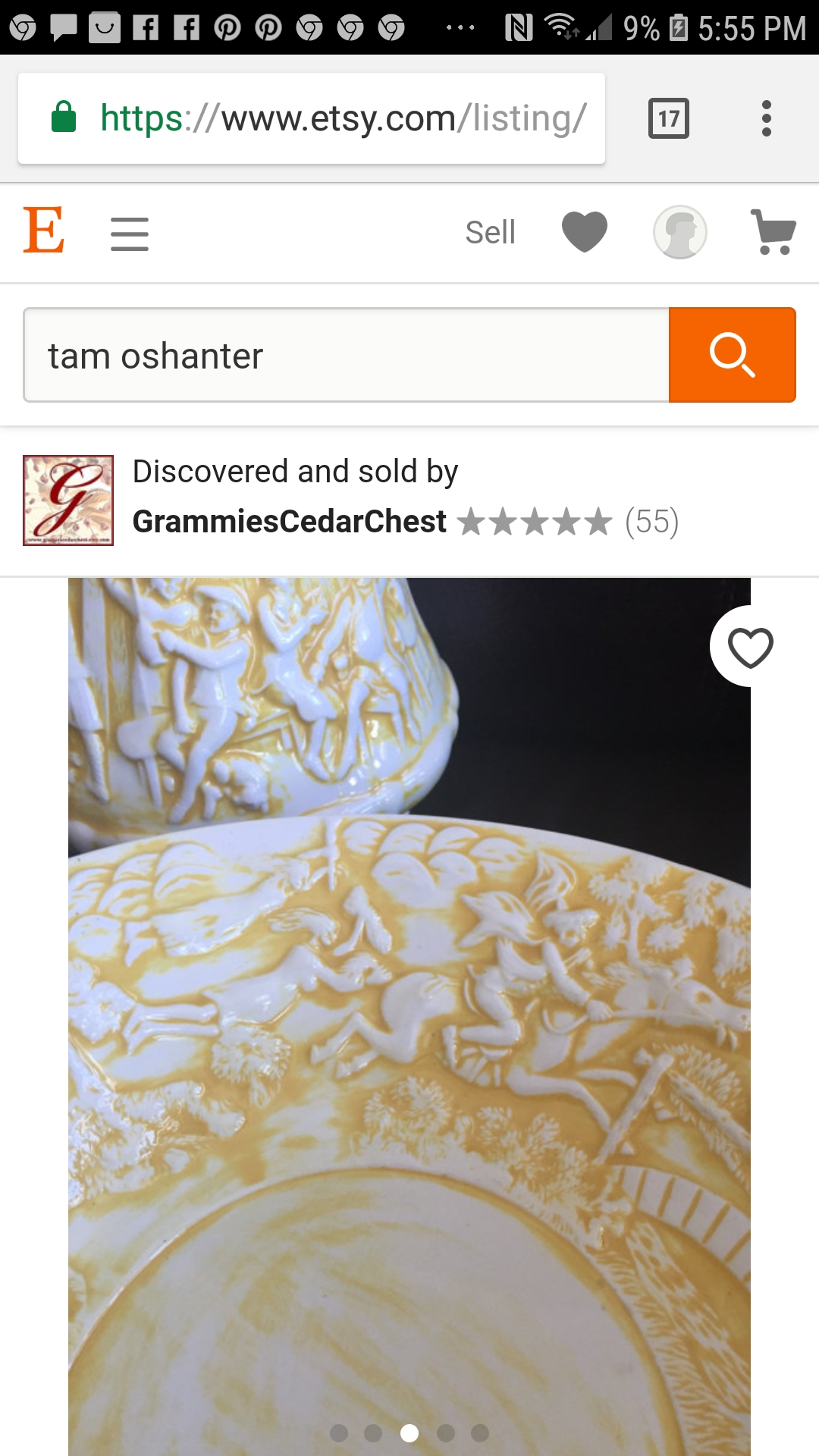The width and height of the screenshot is (819, 1456).
Task: Submit search with the orange magnifier button
Action: point(732,355)
